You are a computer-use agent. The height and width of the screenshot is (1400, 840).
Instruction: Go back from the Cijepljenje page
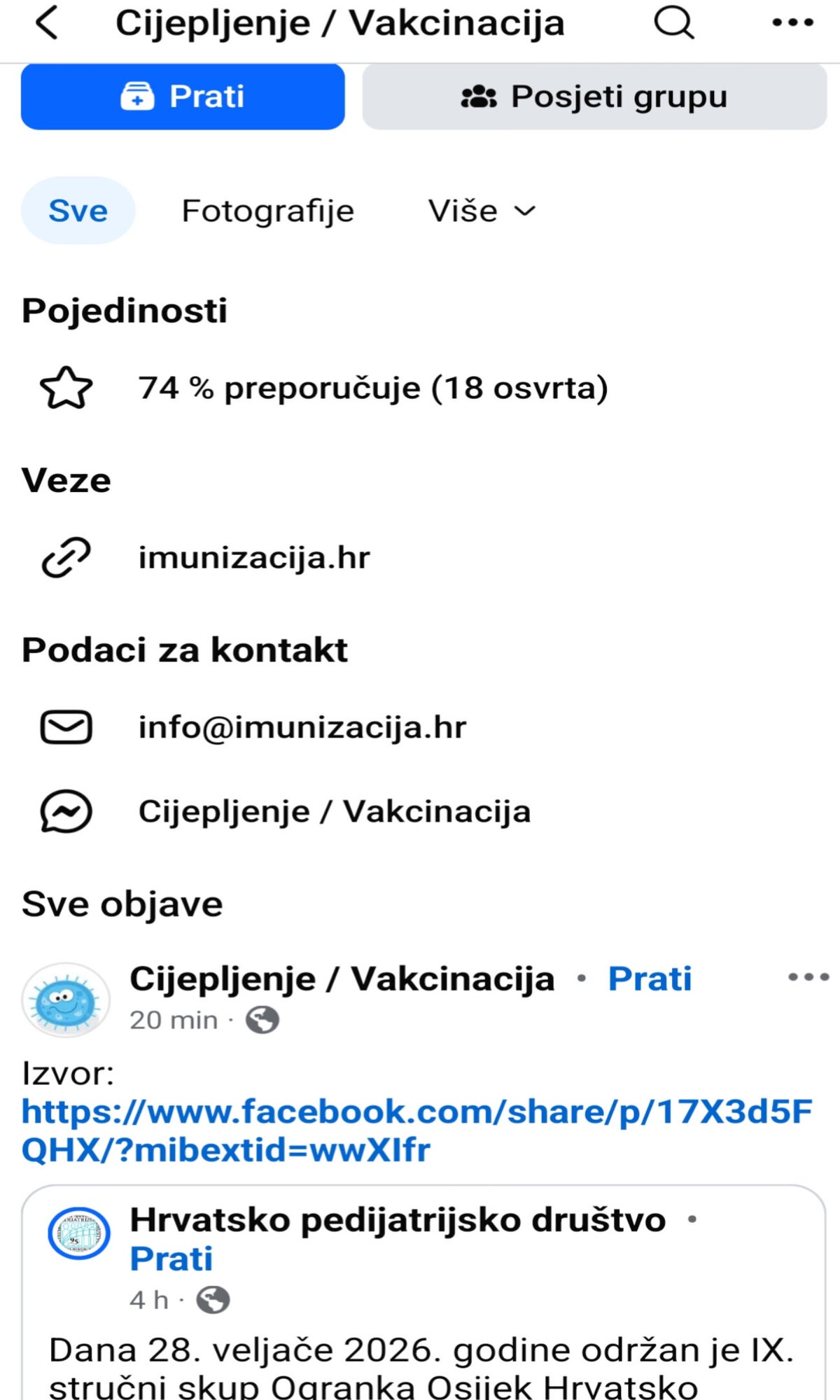coord(47,23)
